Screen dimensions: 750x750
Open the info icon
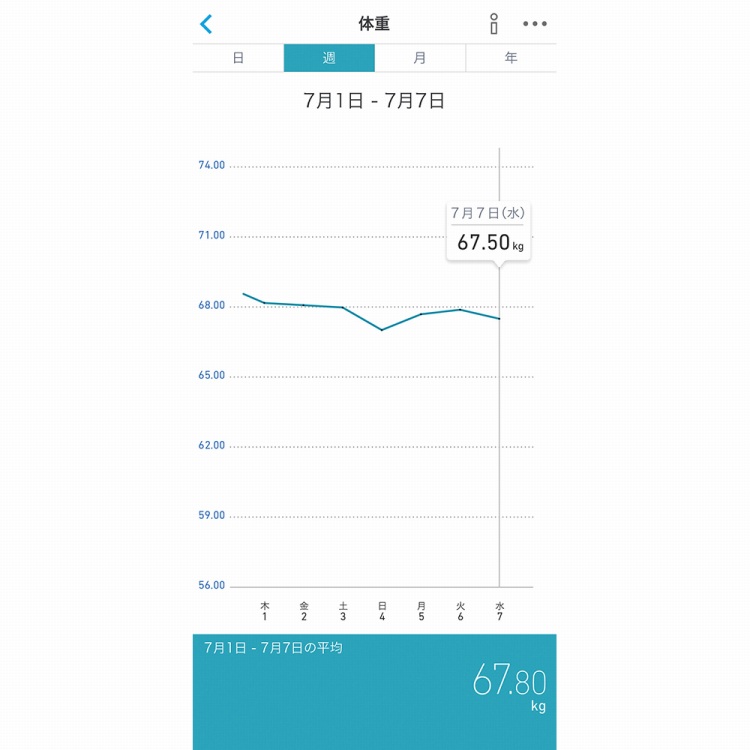pos(493,24)
